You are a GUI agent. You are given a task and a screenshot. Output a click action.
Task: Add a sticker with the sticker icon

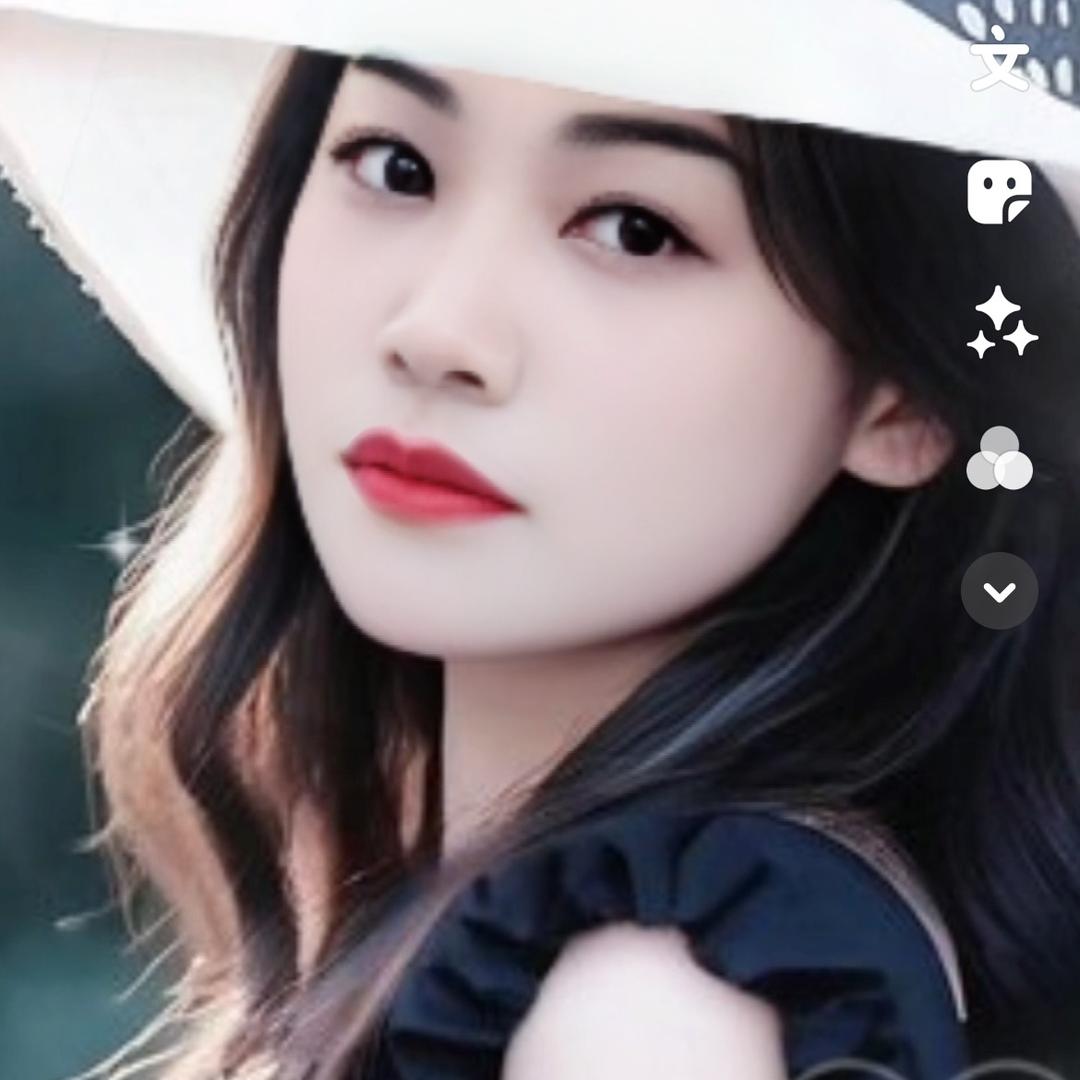[999, 191]
